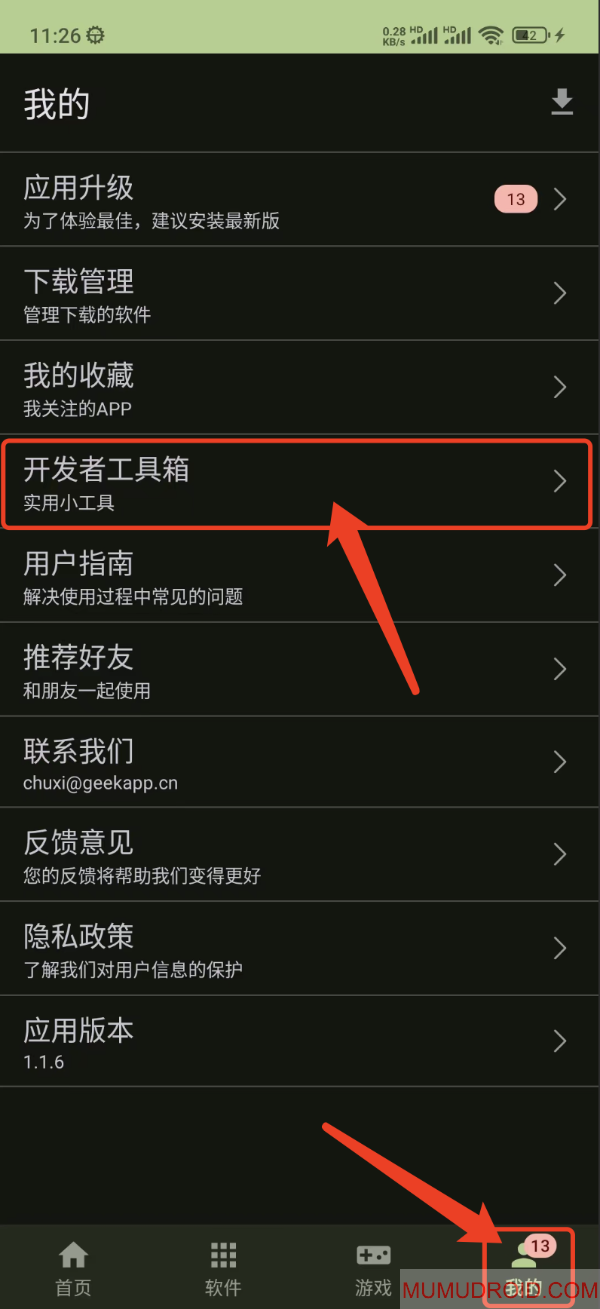The image size is (600, 1309).
Task: Open 下载管理 download management
Action: click(x=299, y=294)
